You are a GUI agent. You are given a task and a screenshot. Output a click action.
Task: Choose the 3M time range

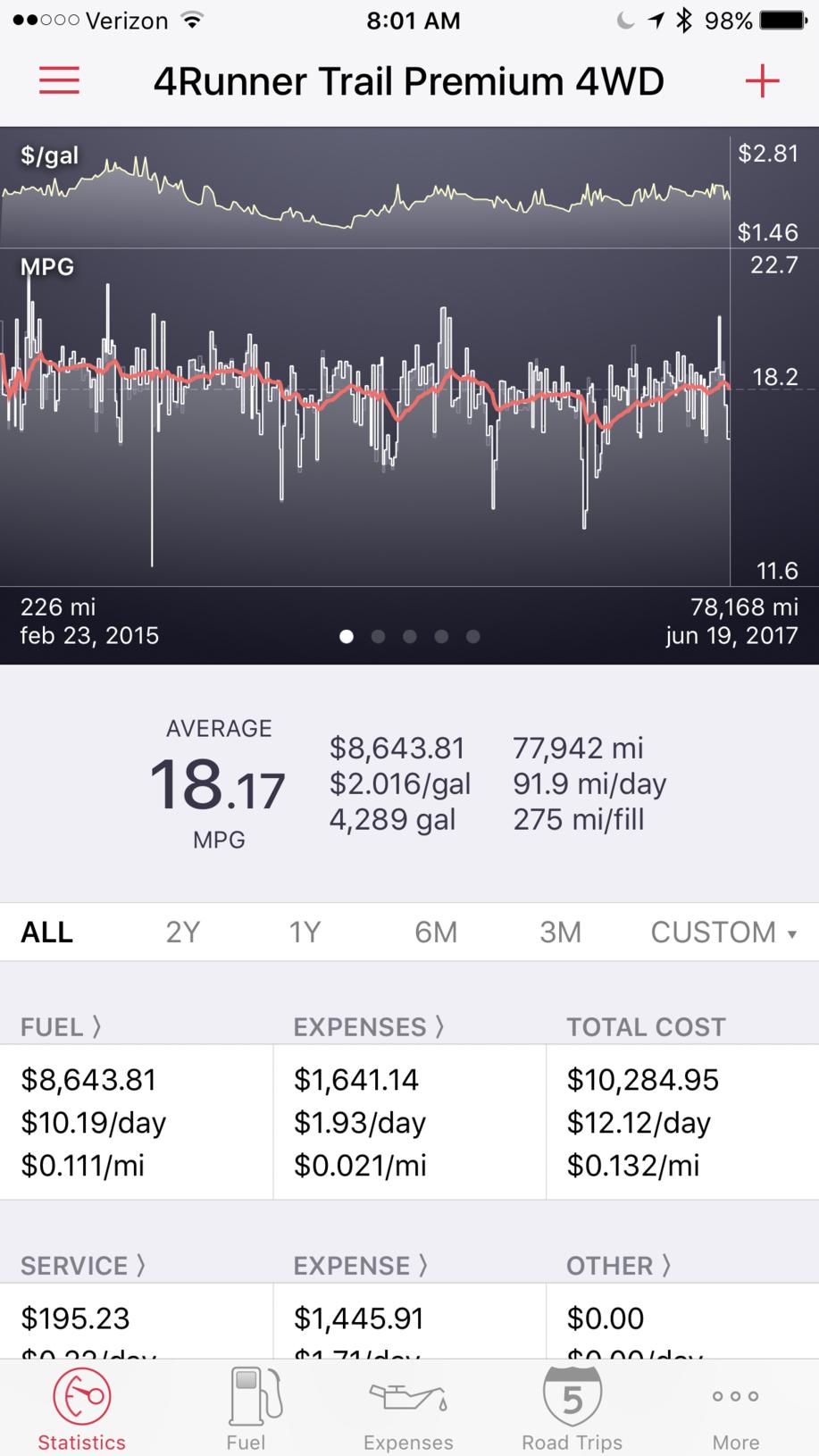click(560, 932)
